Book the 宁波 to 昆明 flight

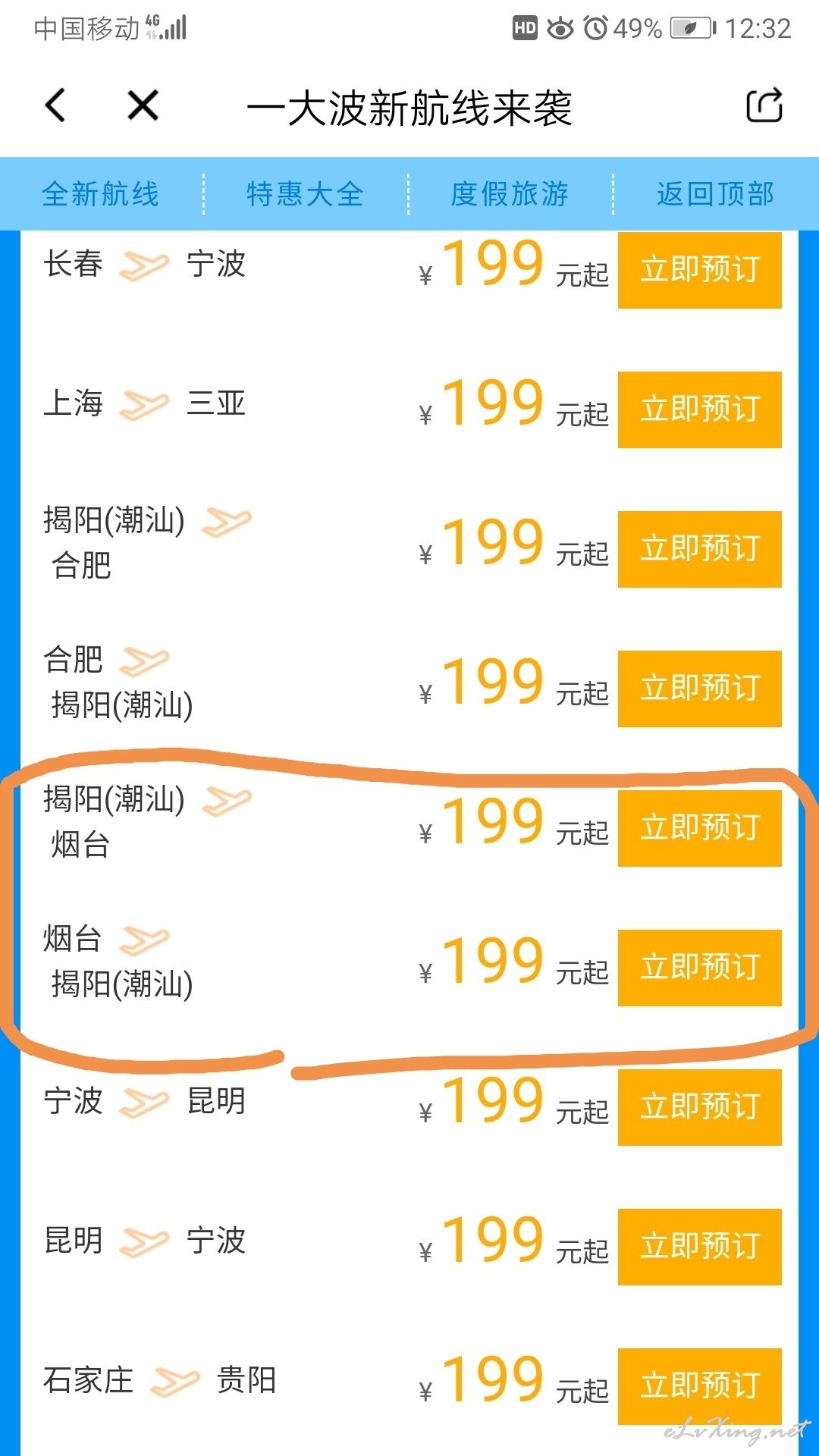click(700, 1107)
